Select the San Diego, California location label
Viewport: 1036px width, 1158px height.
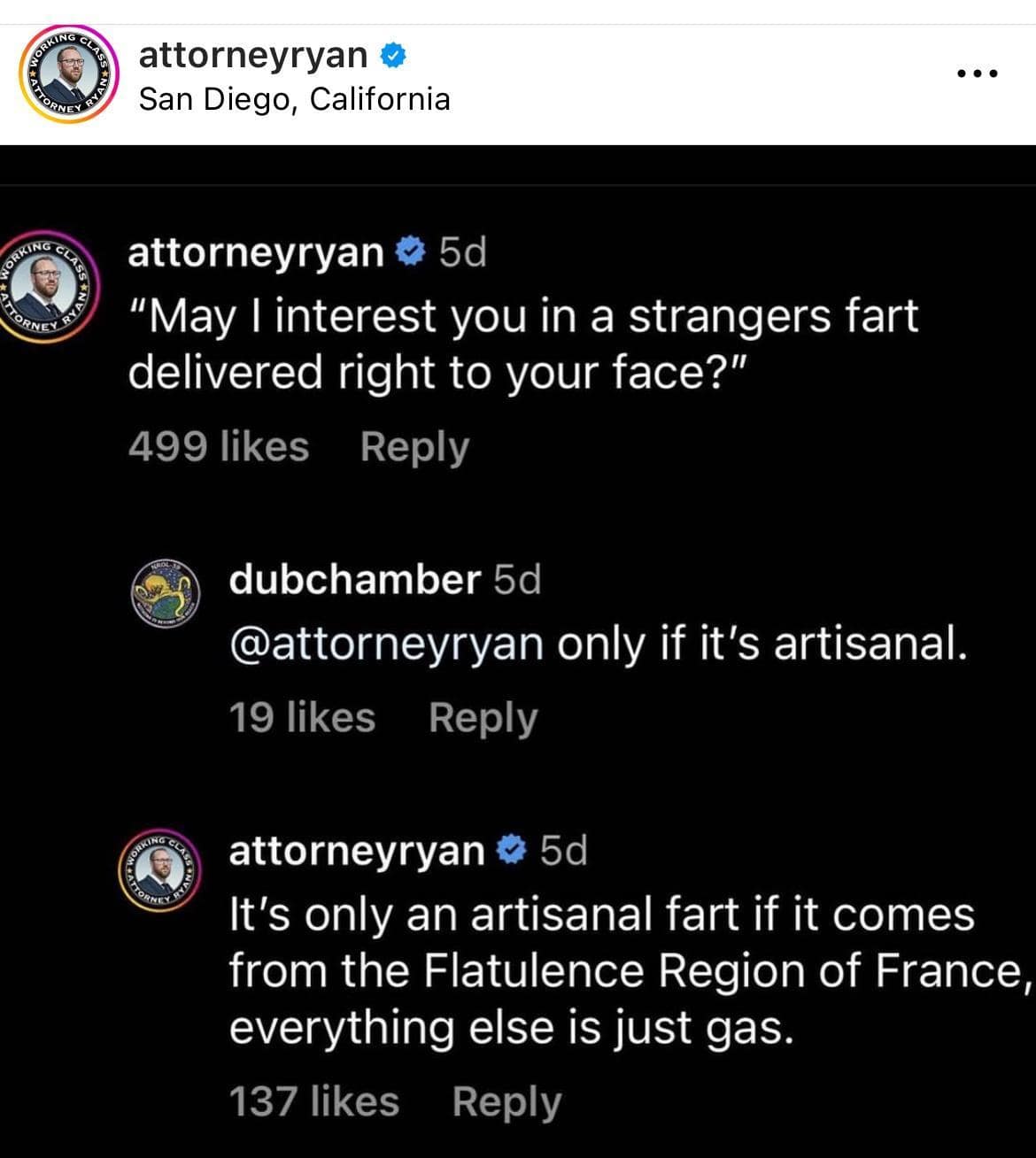coord(295,100)
